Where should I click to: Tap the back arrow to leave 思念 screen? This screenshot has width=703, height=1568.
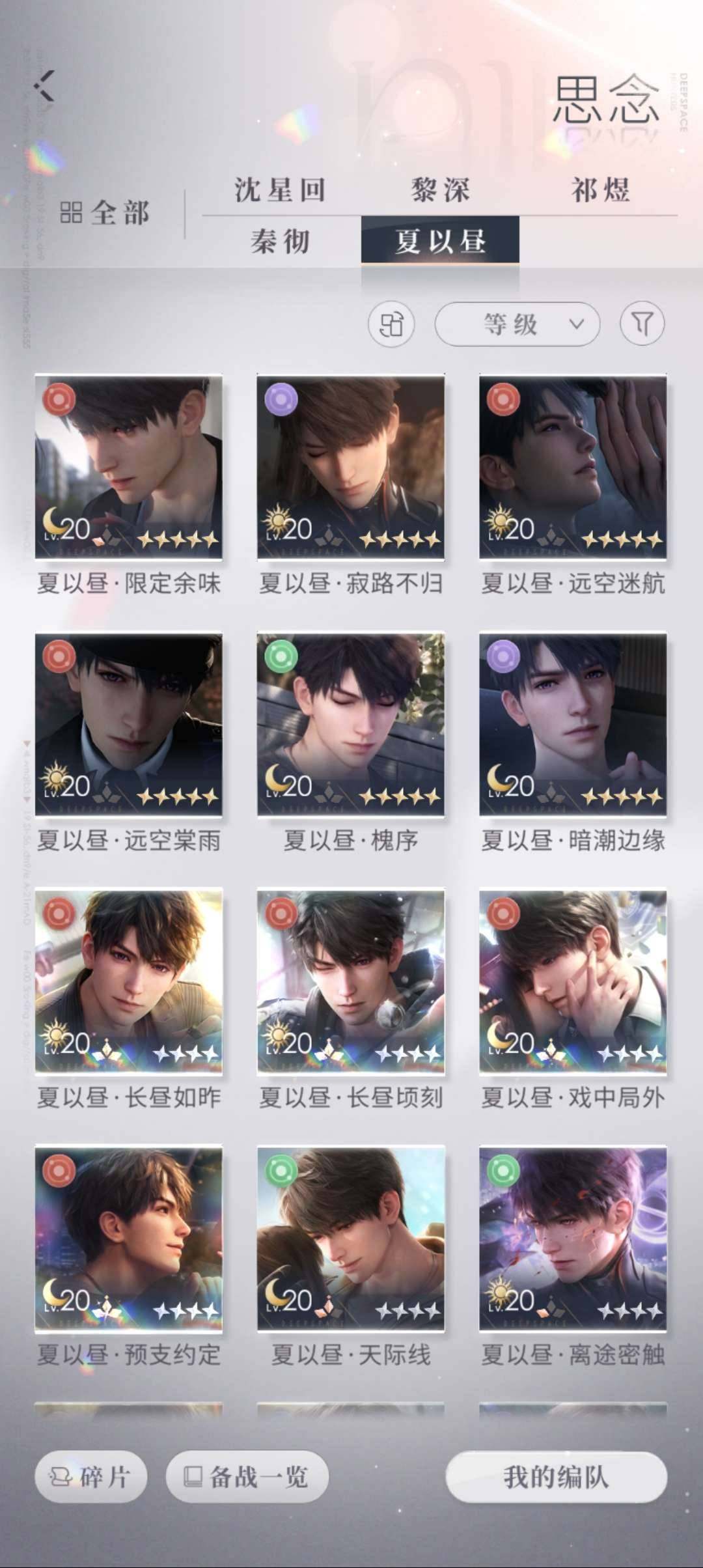point(43,87)
